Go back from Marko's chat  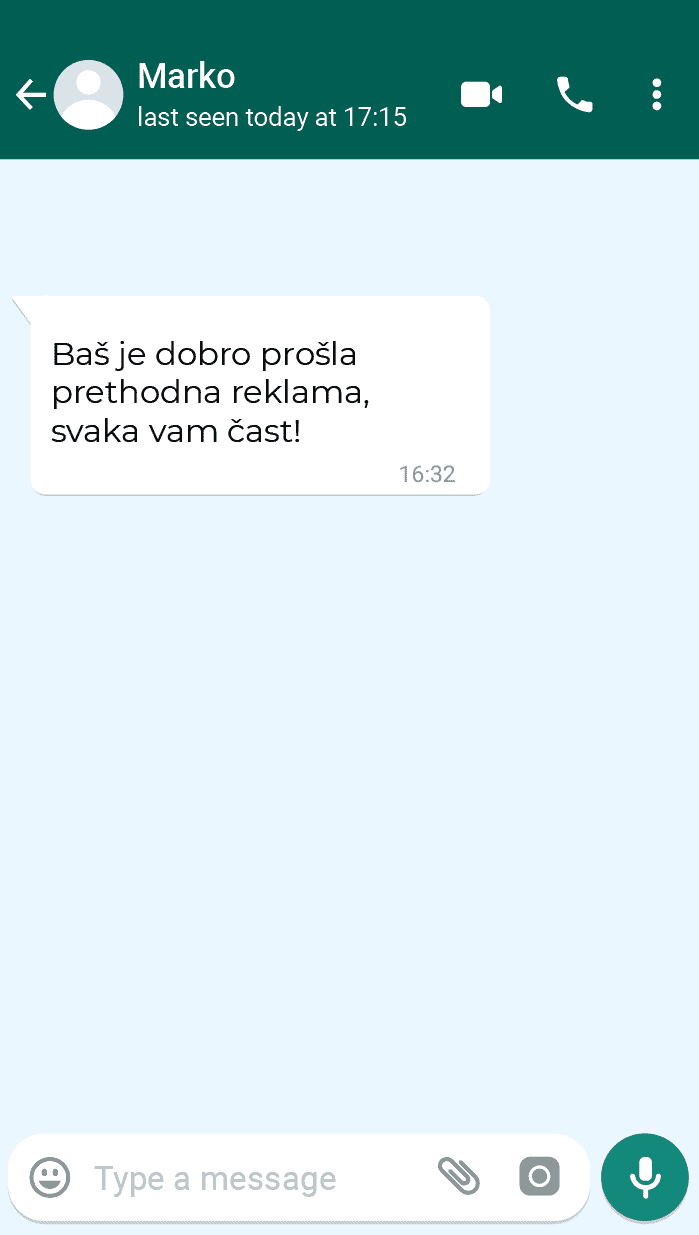pyautogui.click(x=30, y=95)
